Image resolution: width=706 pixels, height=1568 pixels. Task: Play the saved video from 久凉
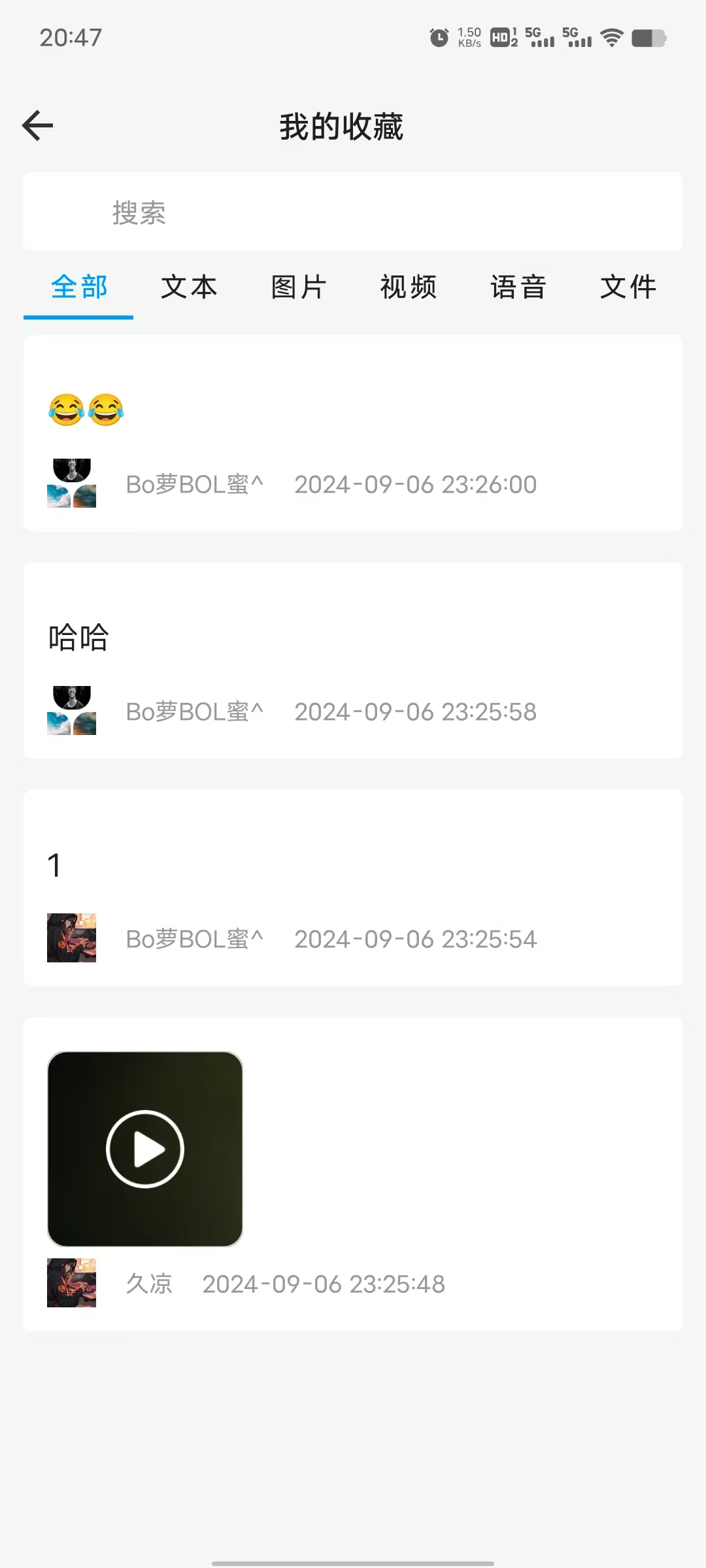145,1149
